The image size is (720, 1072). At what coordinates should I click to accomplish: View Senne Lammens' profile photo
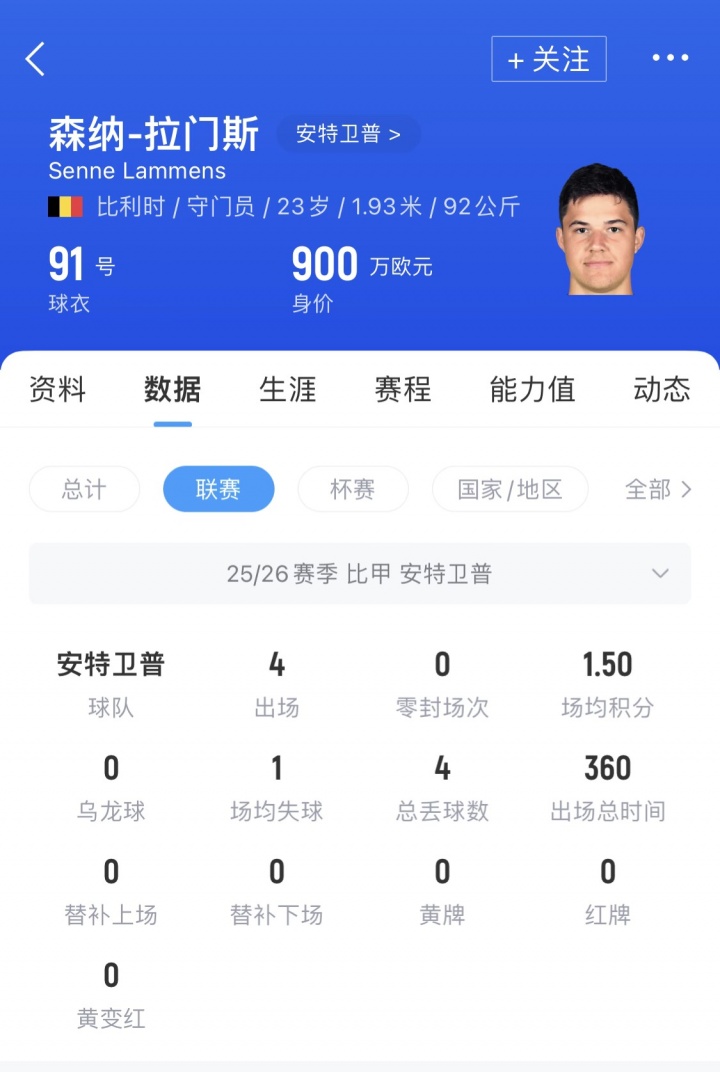[x=600, y=230]
